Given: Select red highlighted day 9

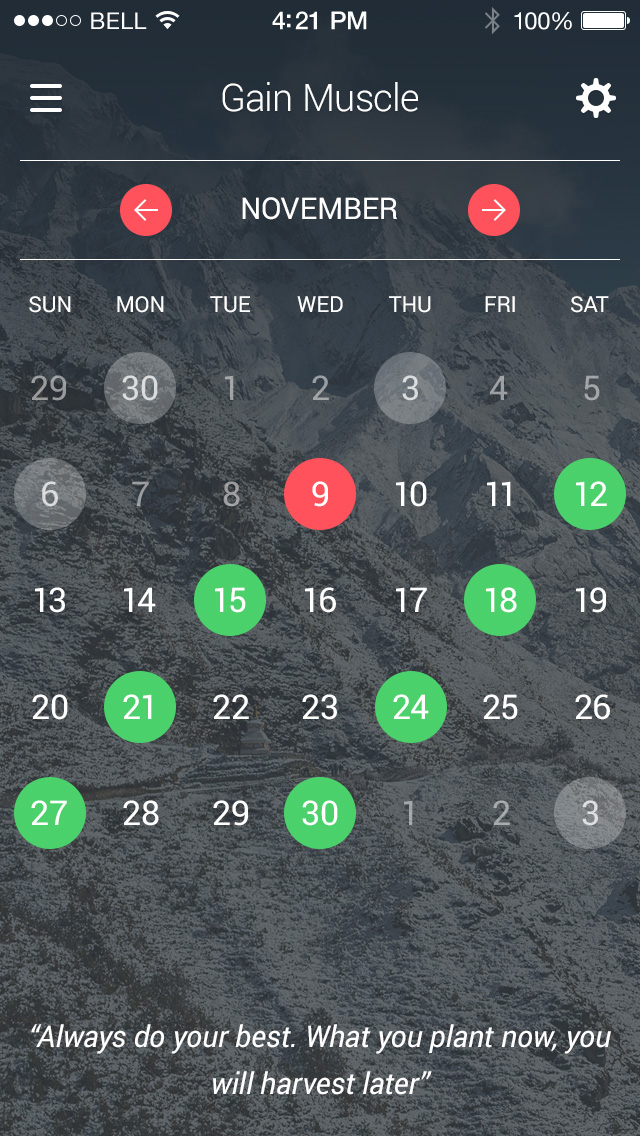Looking at the screenshot, I should 320,494.
